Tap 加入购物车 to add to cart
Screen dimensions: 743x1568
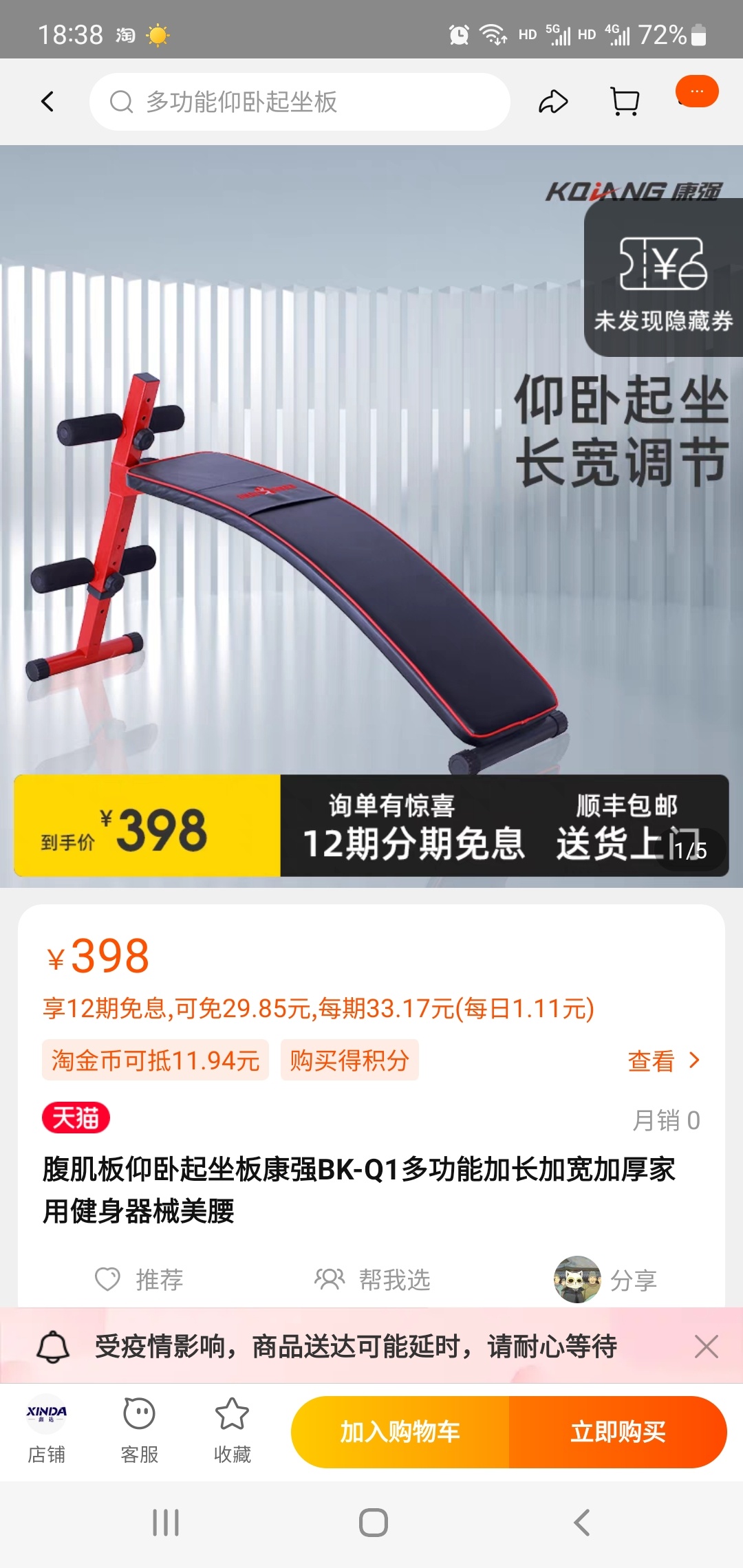coord(400,1432)
